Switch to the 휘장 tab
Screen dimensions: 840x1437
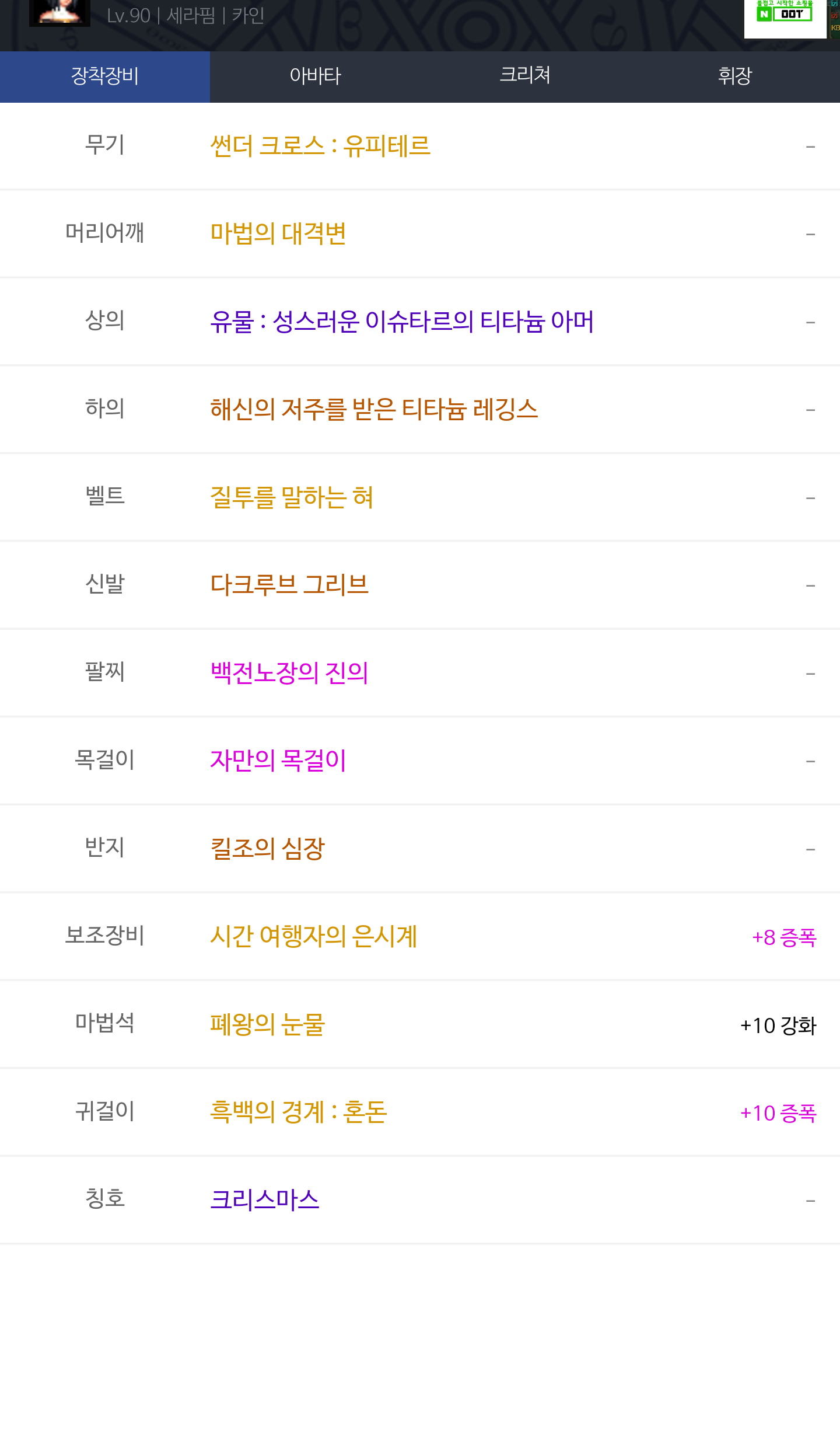click(x=735, y=76)
